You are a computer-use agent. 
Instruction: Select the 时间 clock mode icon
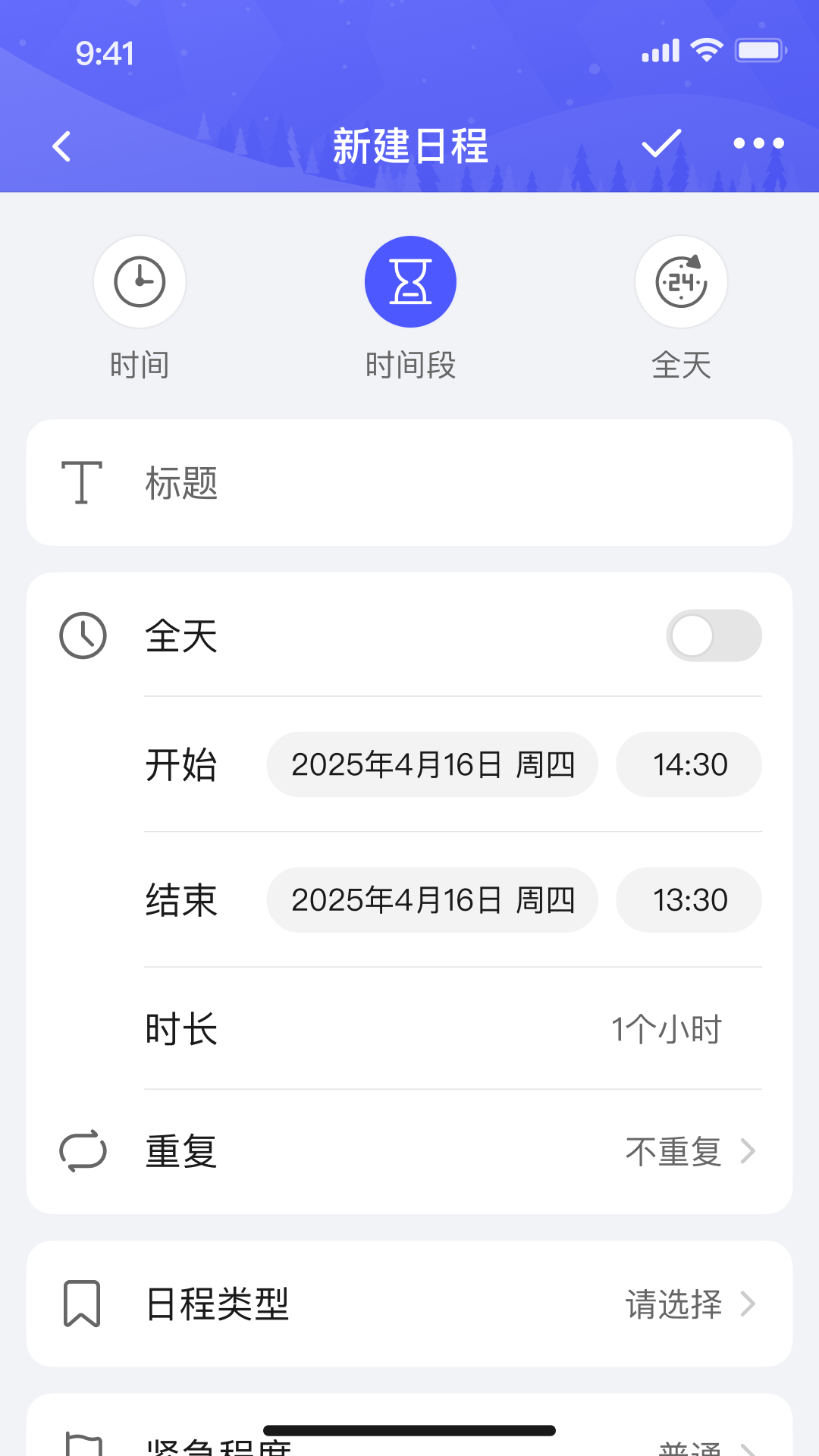tap(140, 281)
